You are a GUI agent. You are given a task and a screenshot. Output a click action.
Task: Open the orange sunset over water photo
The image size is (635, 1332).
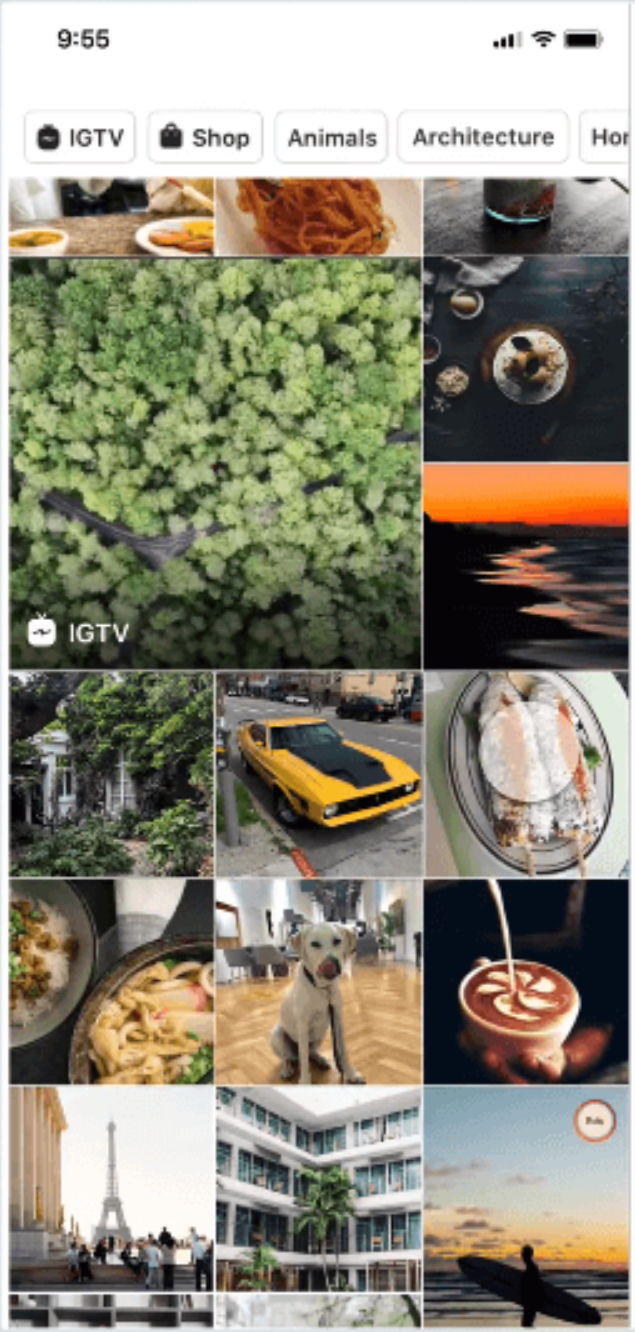[x=526, y=566]
